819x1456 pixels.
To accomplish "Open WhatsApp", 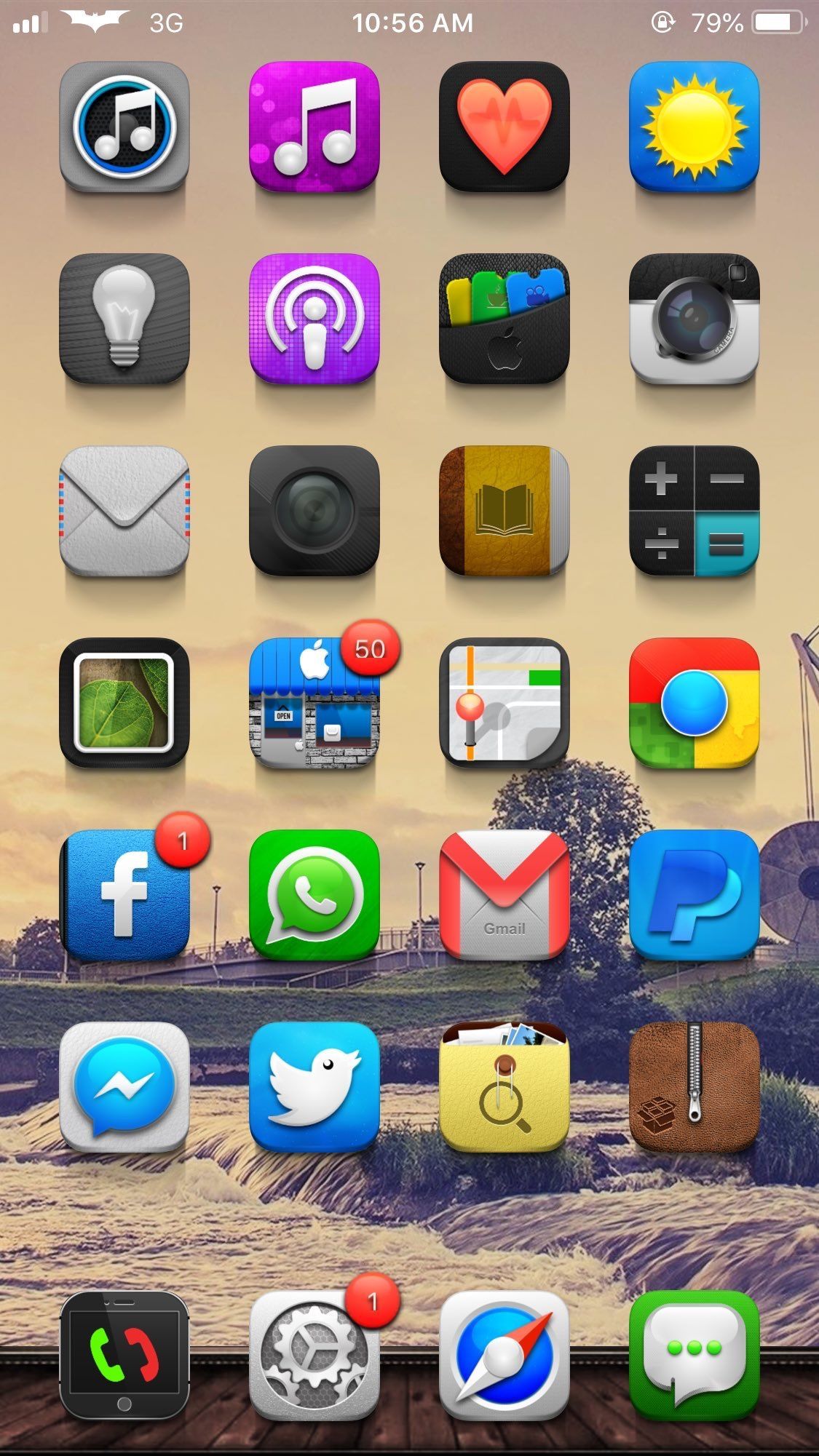I will tap(314, 895).
